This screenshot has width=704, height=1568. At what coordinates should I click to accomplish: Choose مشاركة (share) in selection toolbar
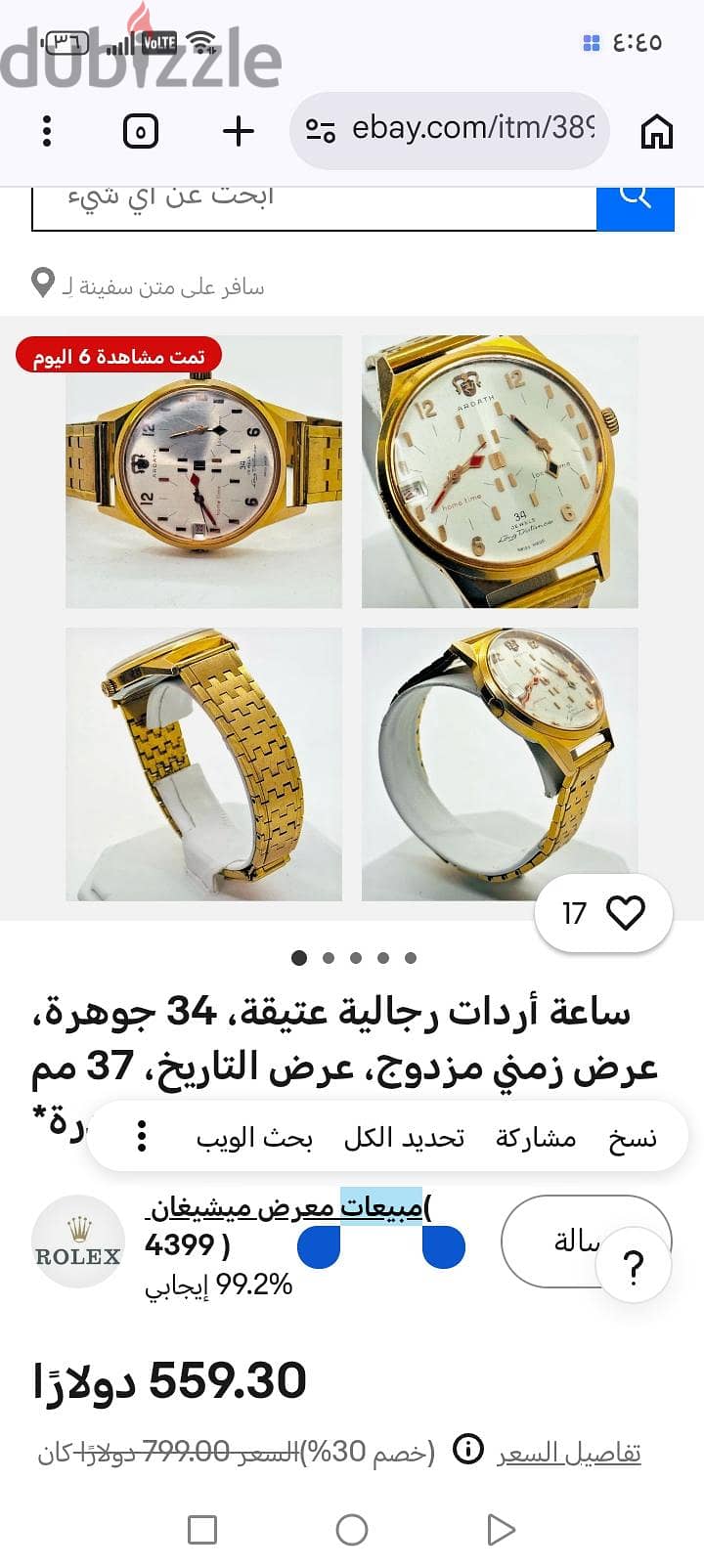tap(535, 1138)
